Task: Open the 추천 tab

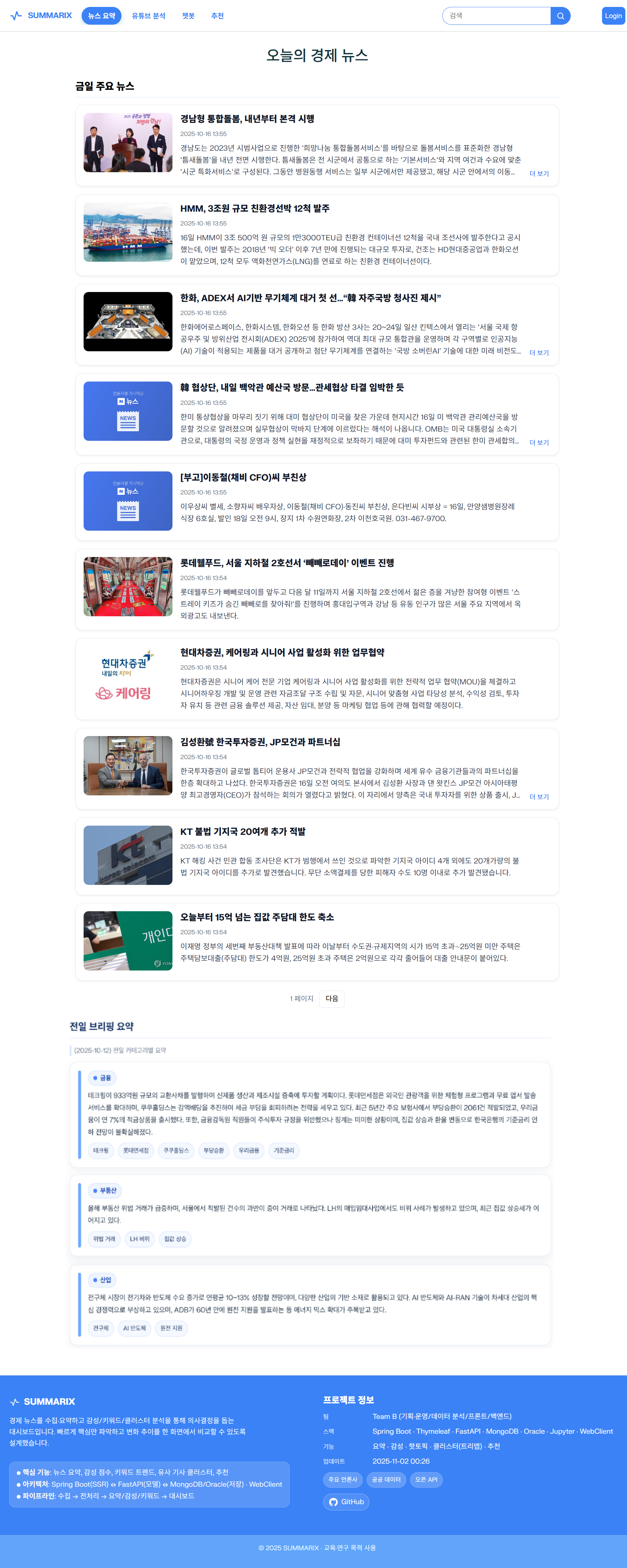Action: 217,16
